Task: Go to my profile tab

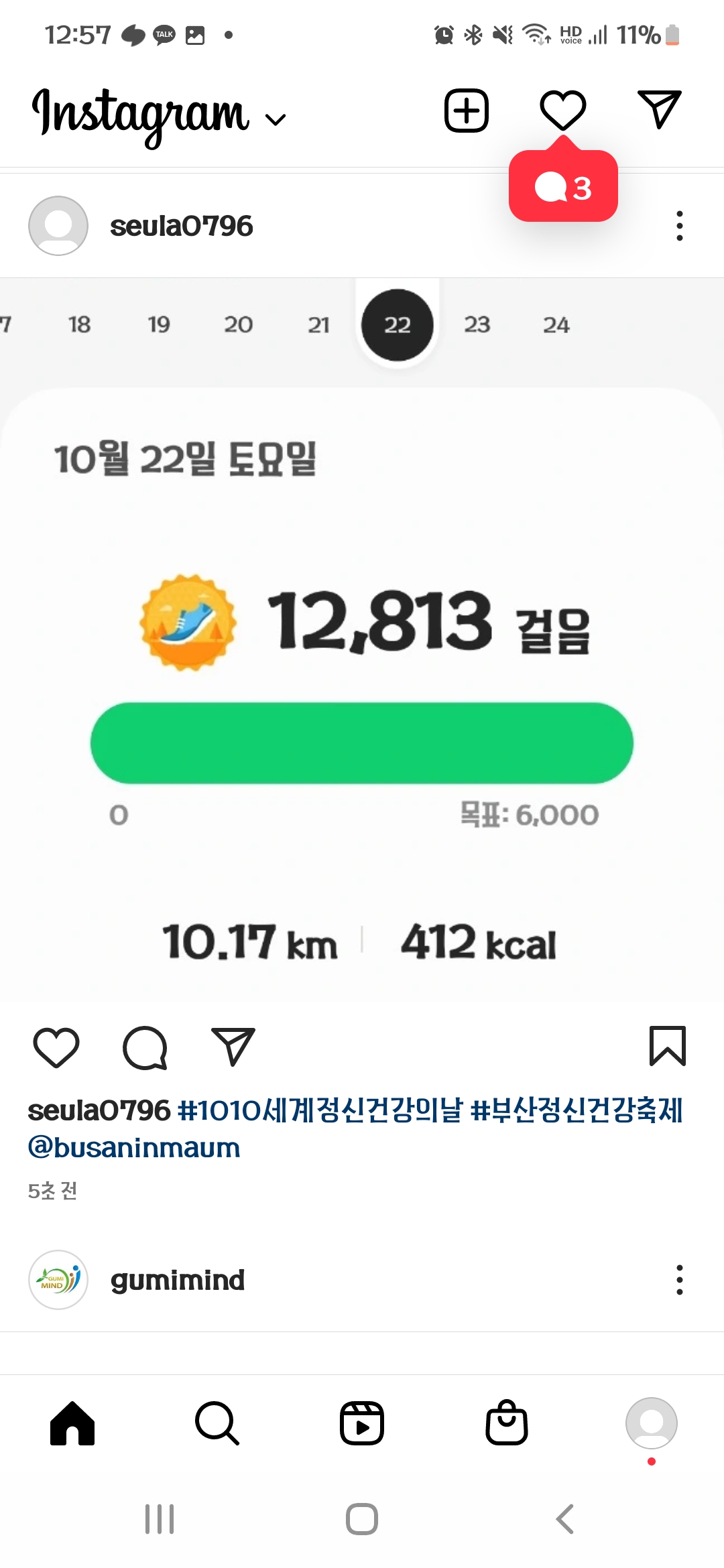Action: [x=651, y=1423]
